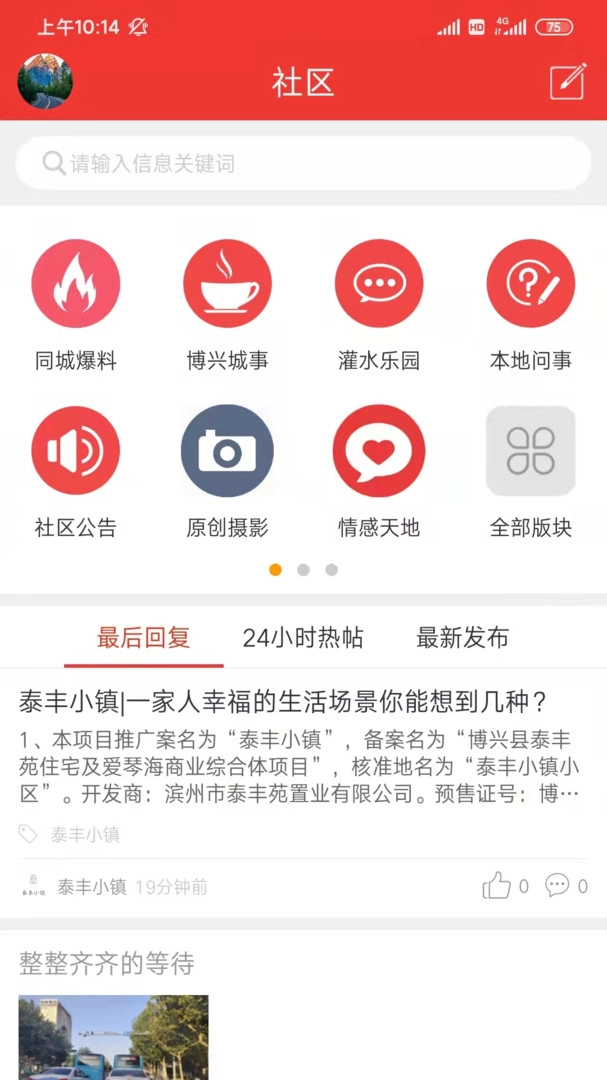The height and width of the screenshot is (1080, 607).
Task: Switch to the 24小时热帖 tab
Action: pos(303,638)
